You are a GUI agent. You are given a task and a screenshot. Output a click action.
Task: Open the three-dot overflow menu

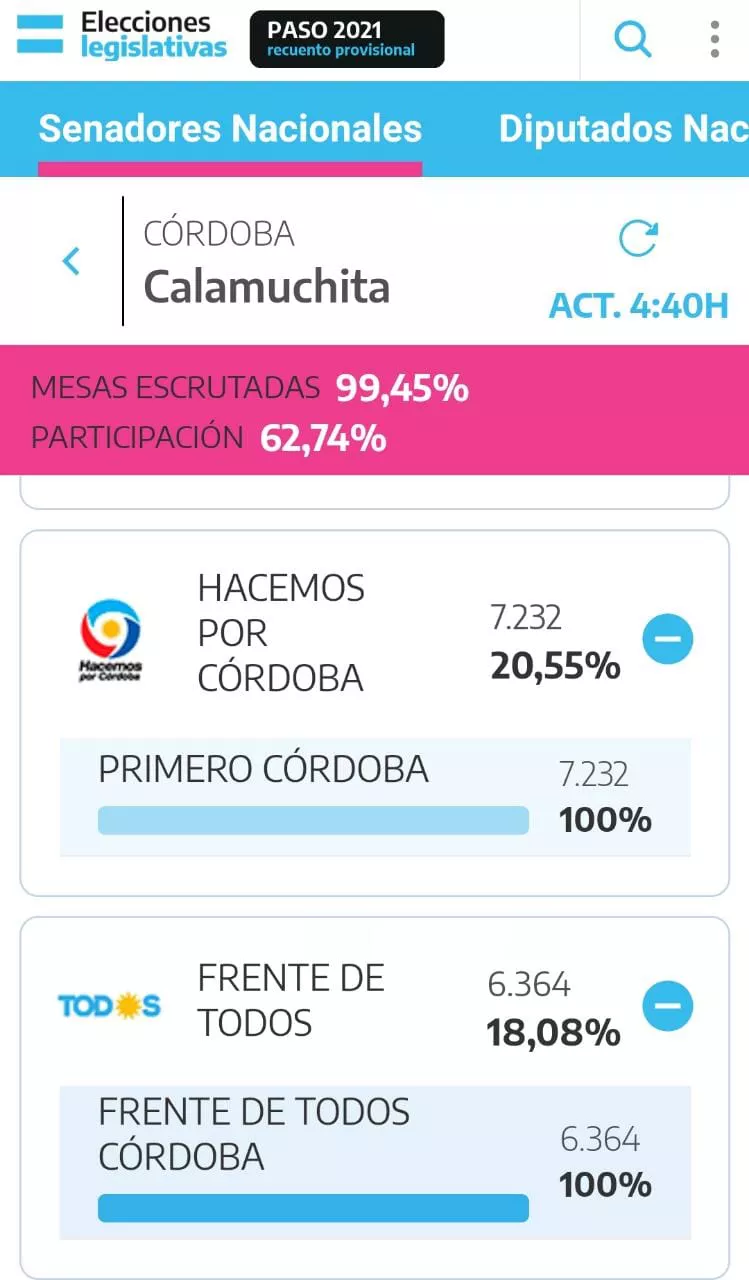click(x=714, y=40)
